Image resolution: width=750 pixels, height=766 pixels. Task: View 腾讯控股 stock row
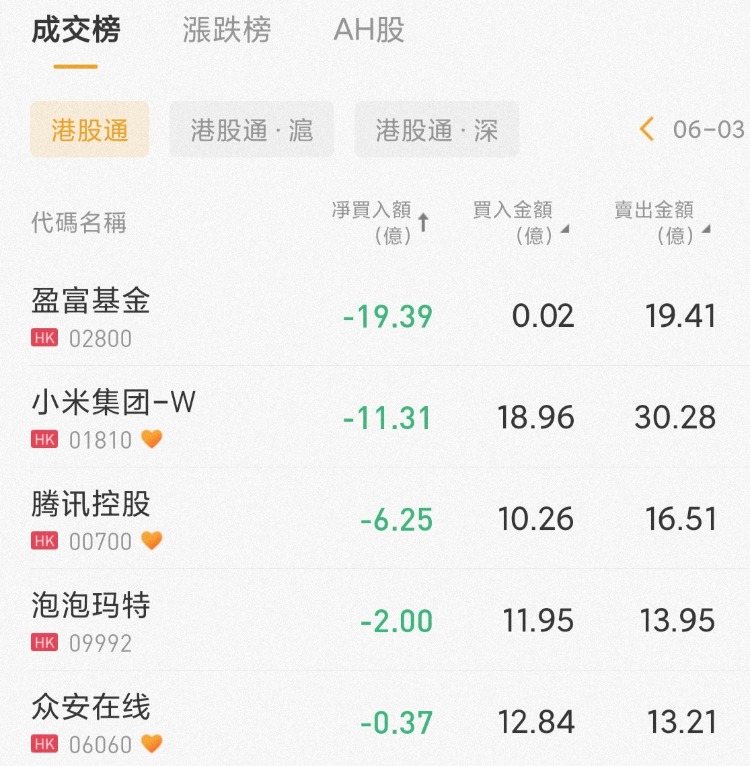point(91,520)
